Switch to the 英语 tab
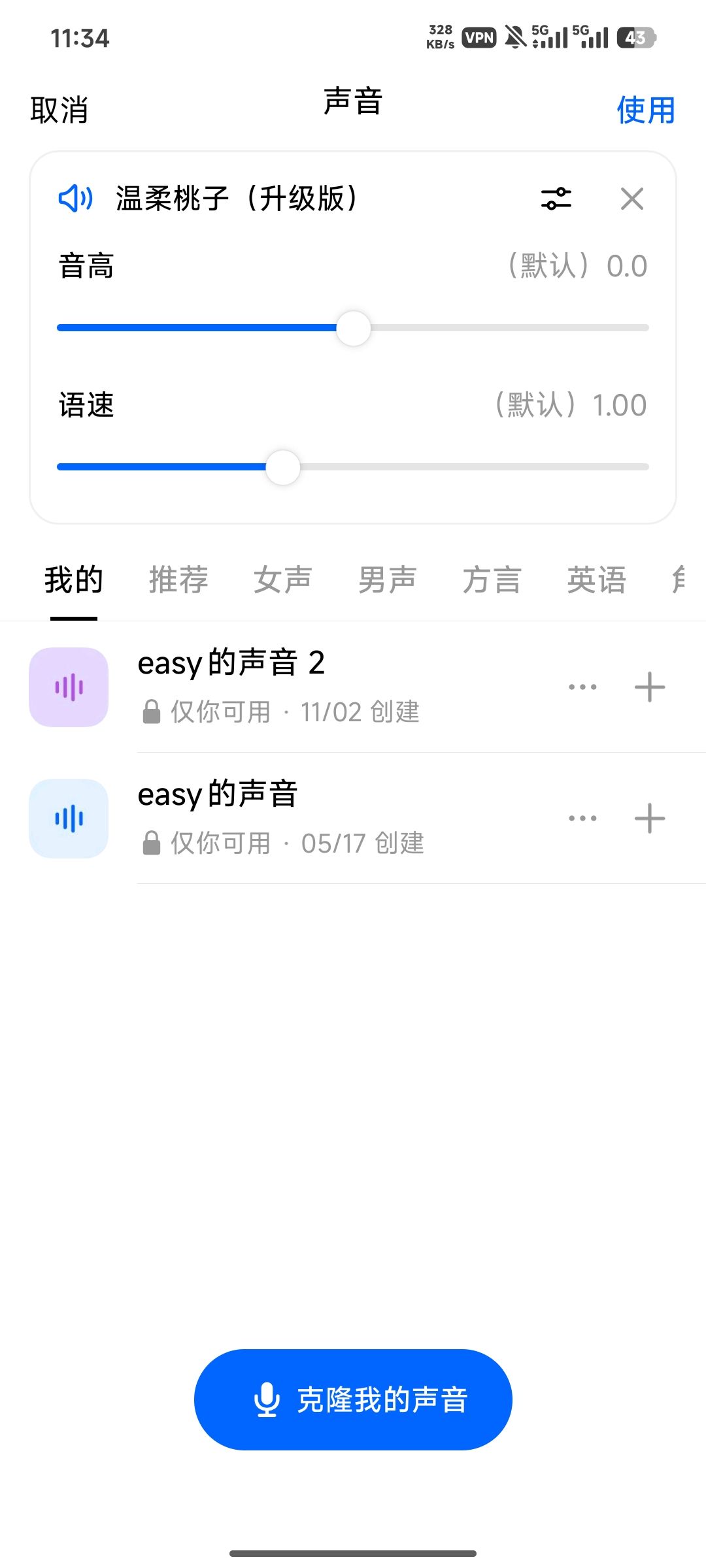Viewport: 706px width, 1568px height. [596, 580]
